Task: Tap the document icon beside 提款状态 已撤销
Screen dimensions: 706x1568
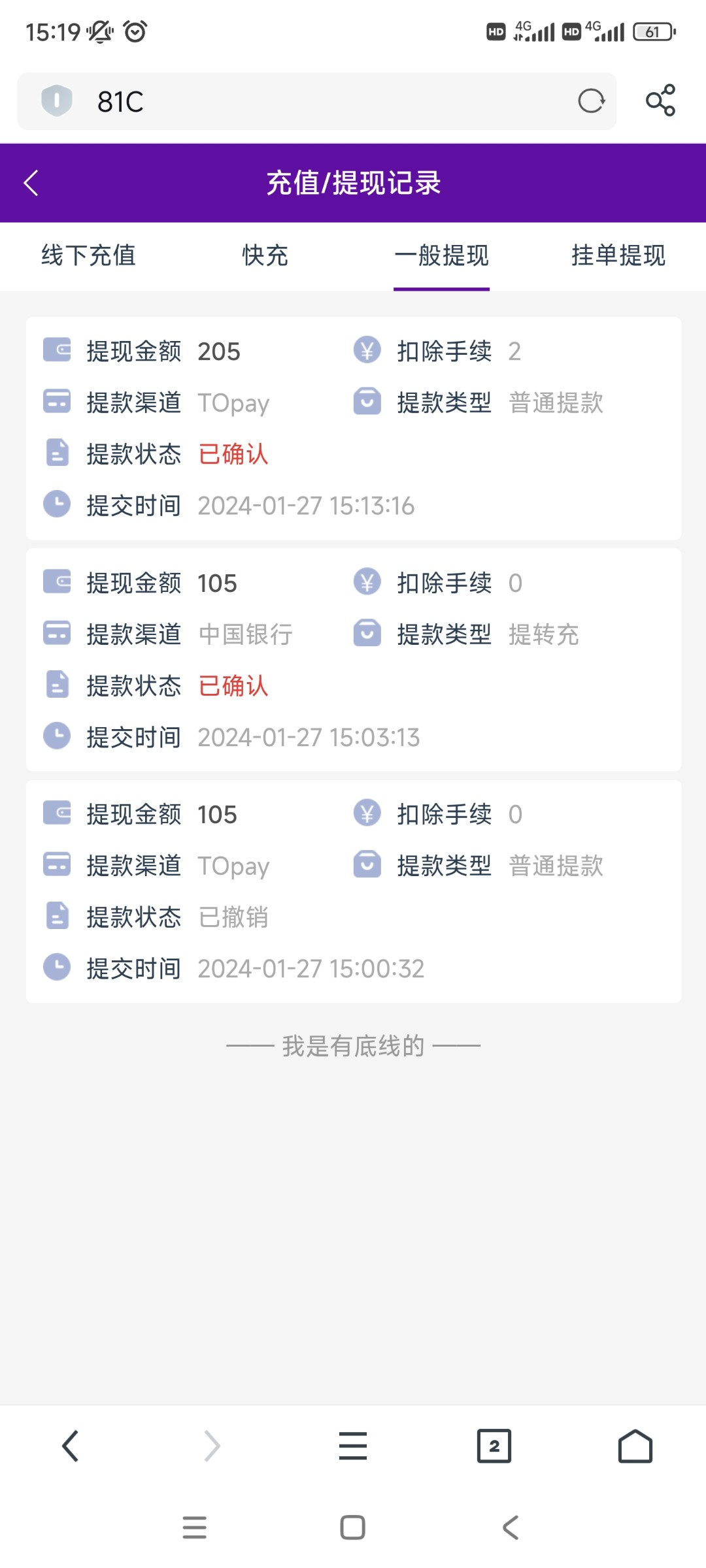Action: click(57, 916)
